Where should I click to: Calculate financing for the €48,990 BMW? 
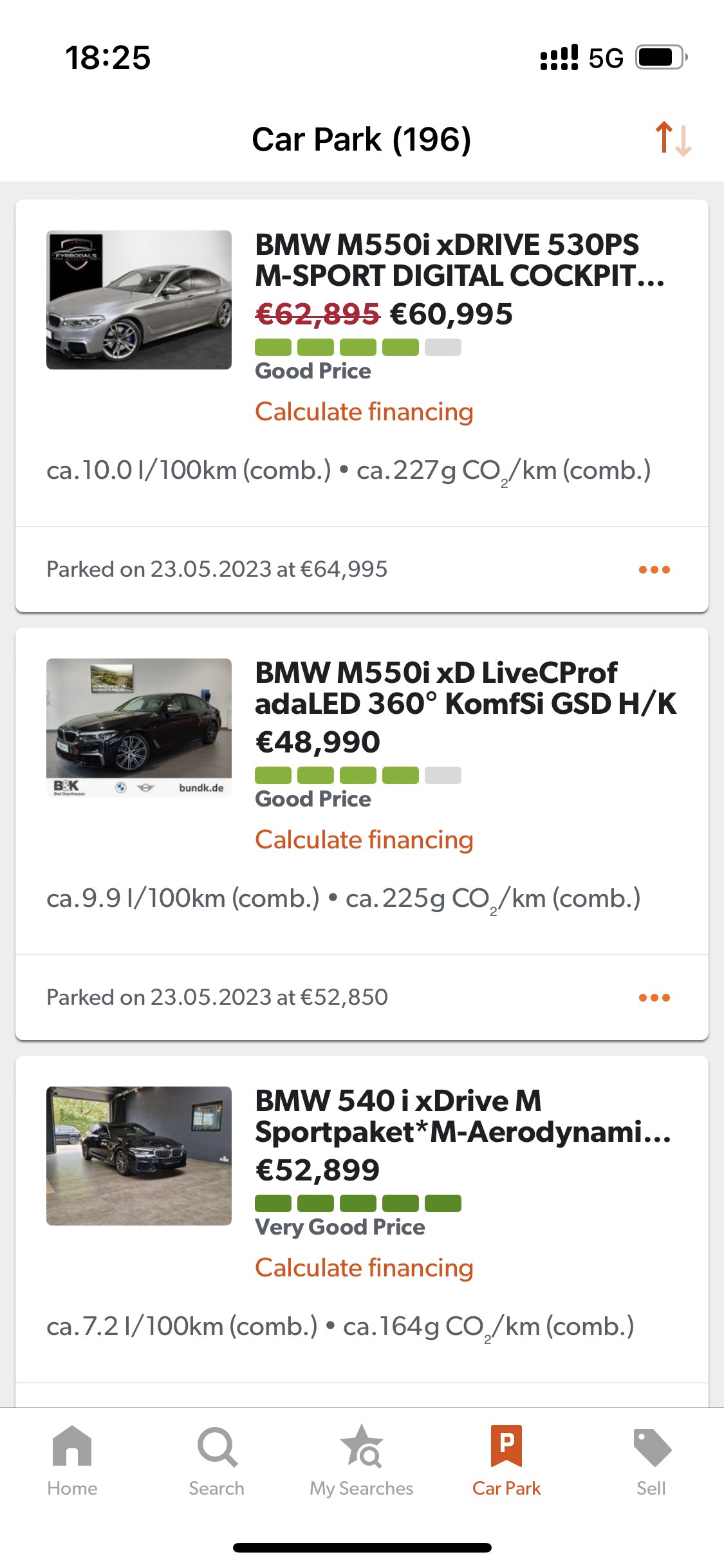364,840
